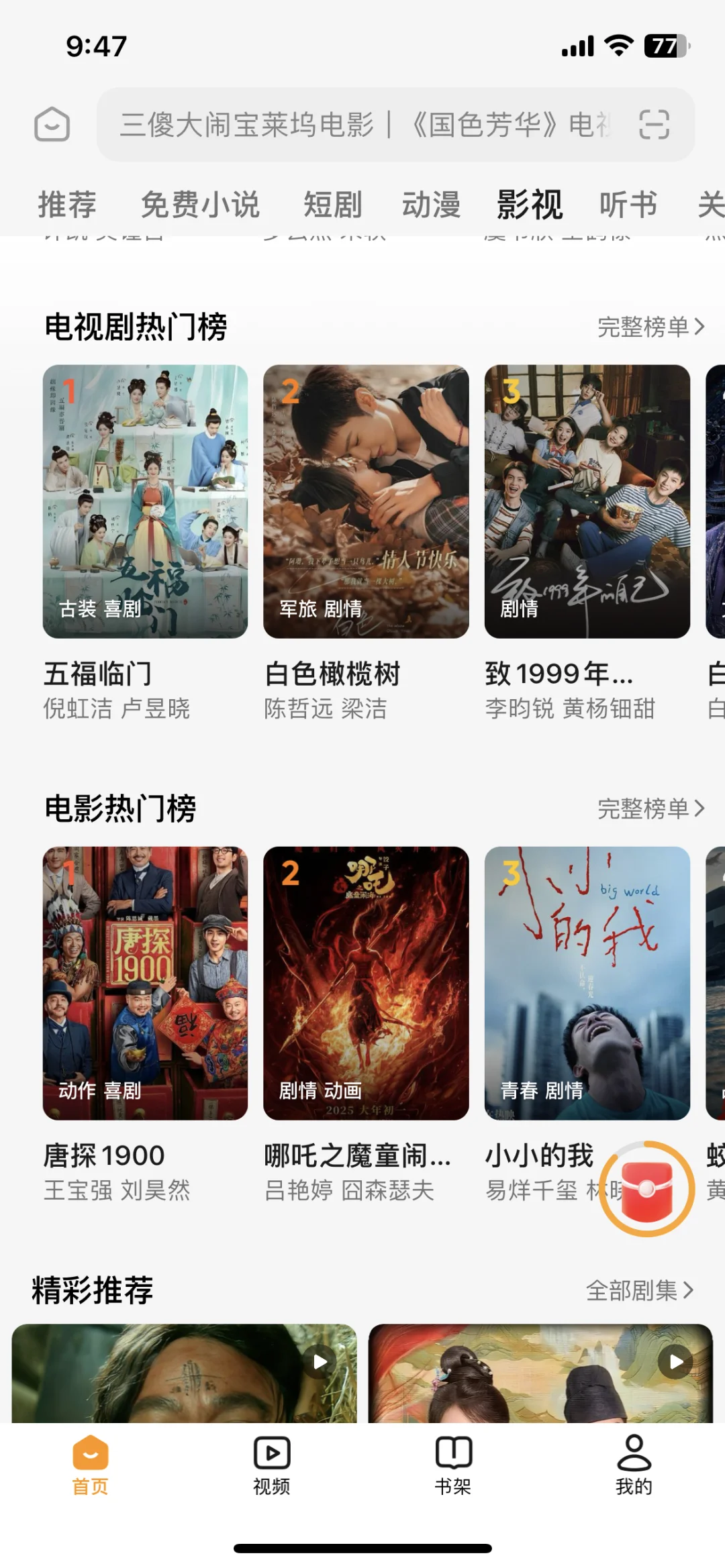Select the 短剧 tab

(332, 205)
